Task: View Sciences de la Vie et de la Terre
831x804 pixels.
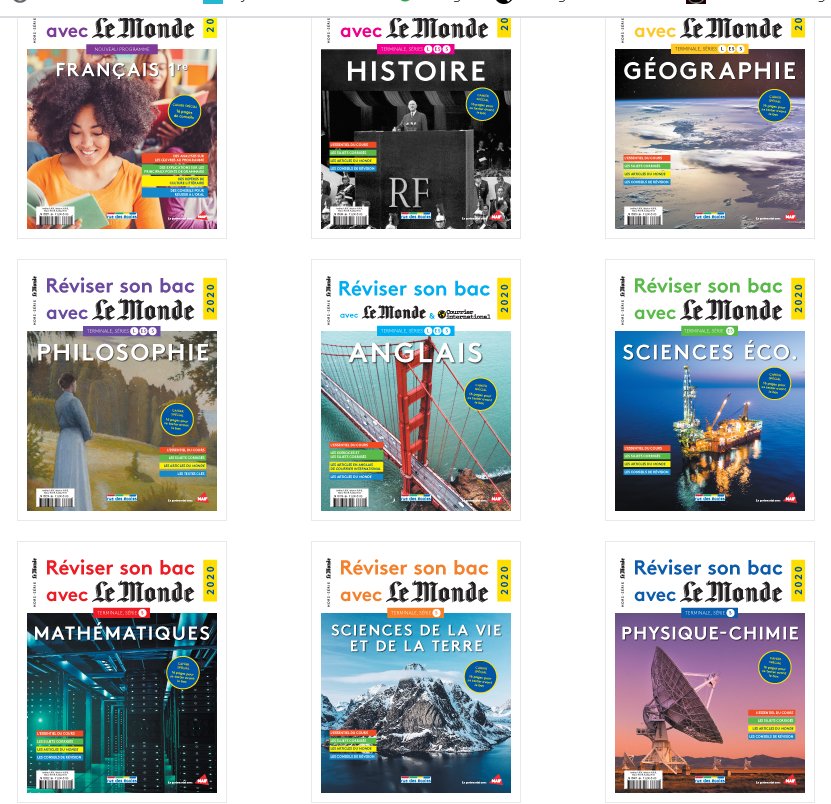Action: click(415, 672)
